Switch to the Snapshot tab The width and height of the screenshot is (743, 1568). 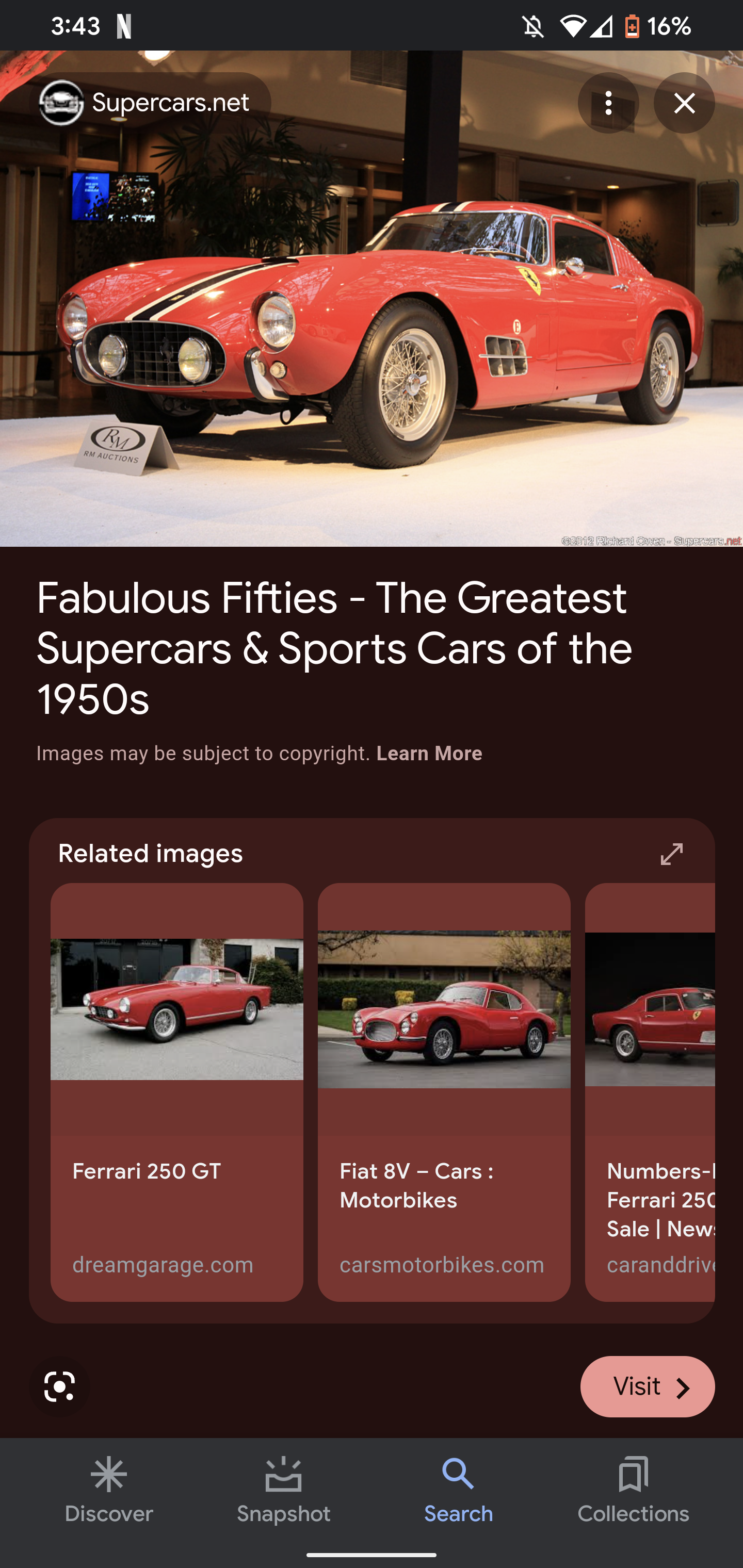[x=284, y=1490]
